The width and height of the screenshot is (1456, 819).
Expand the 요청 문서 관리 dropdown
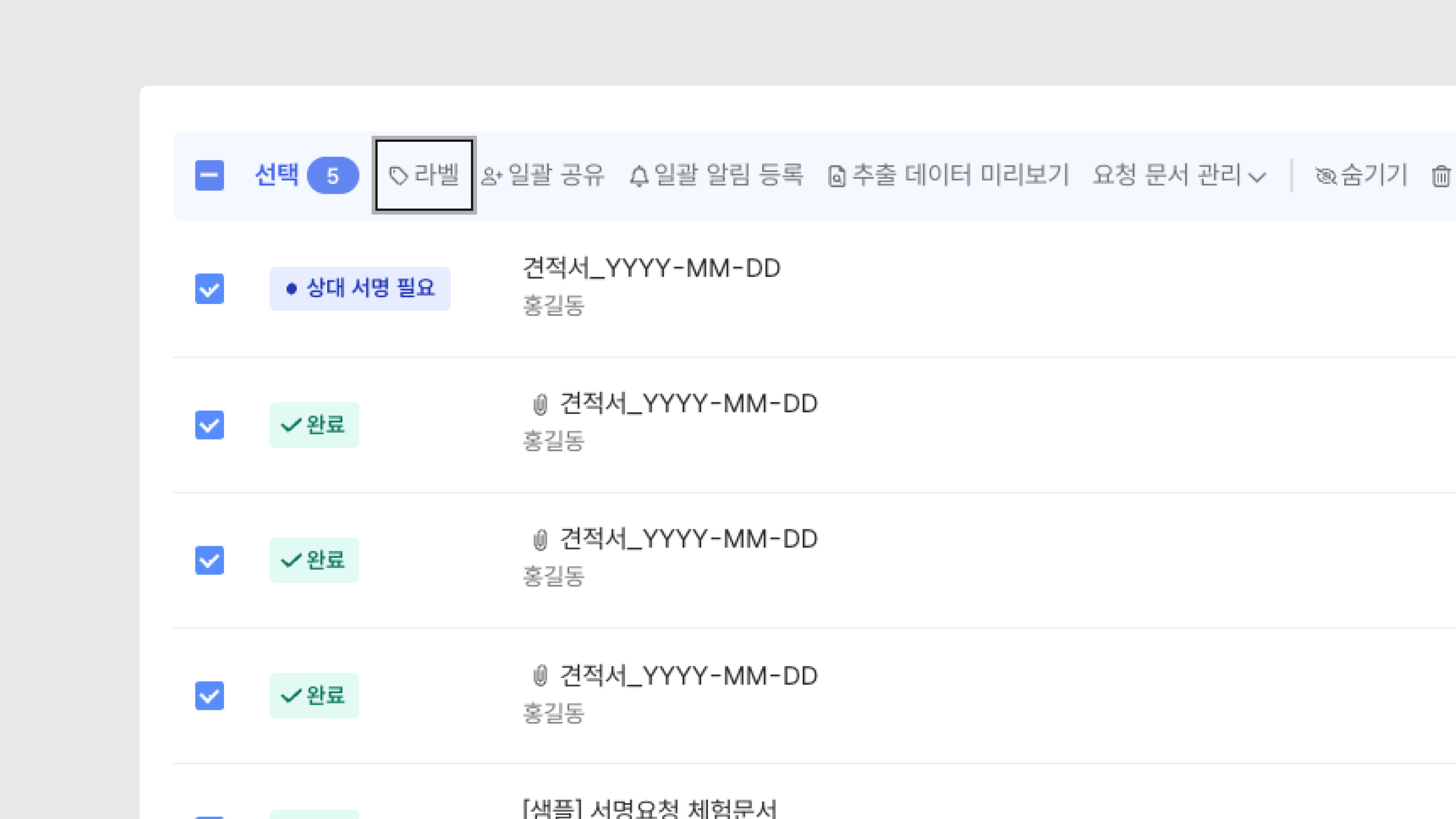tap(1180, 175)
